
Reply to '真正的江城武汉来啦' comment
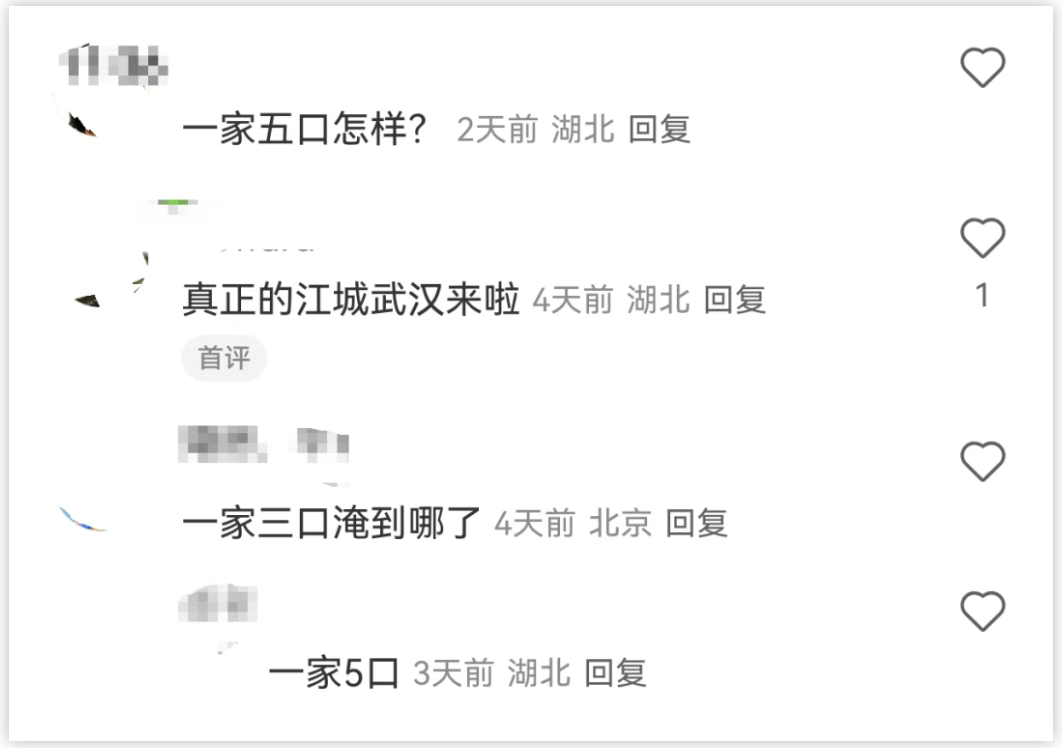tap(735, 300)
